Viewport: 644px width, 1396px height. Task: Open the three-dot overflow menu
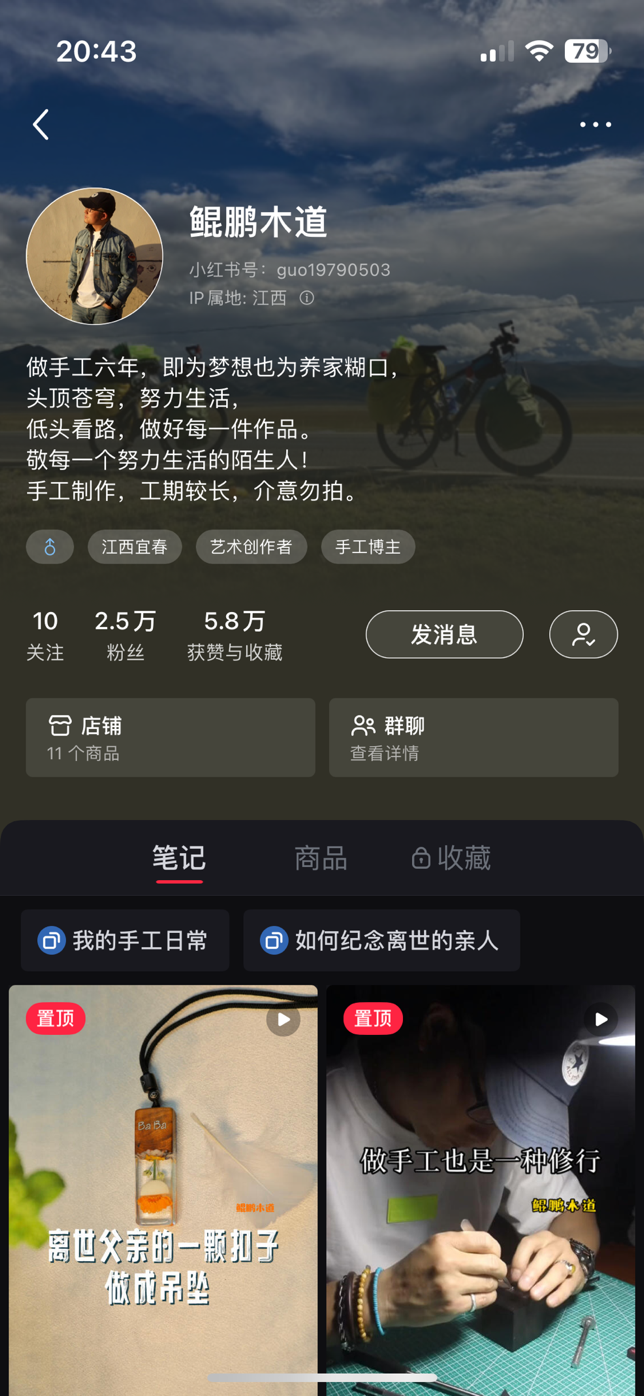point(595,125)
